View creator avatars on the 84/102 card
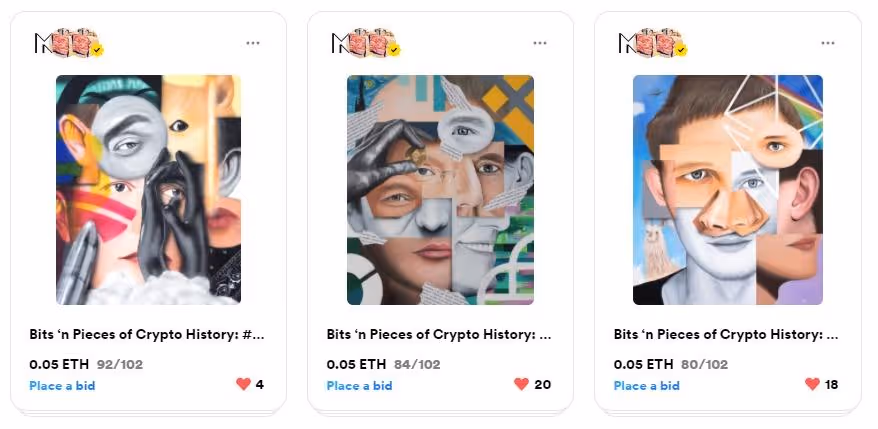This screenshot has height=429, width=878. click(366, 43)
